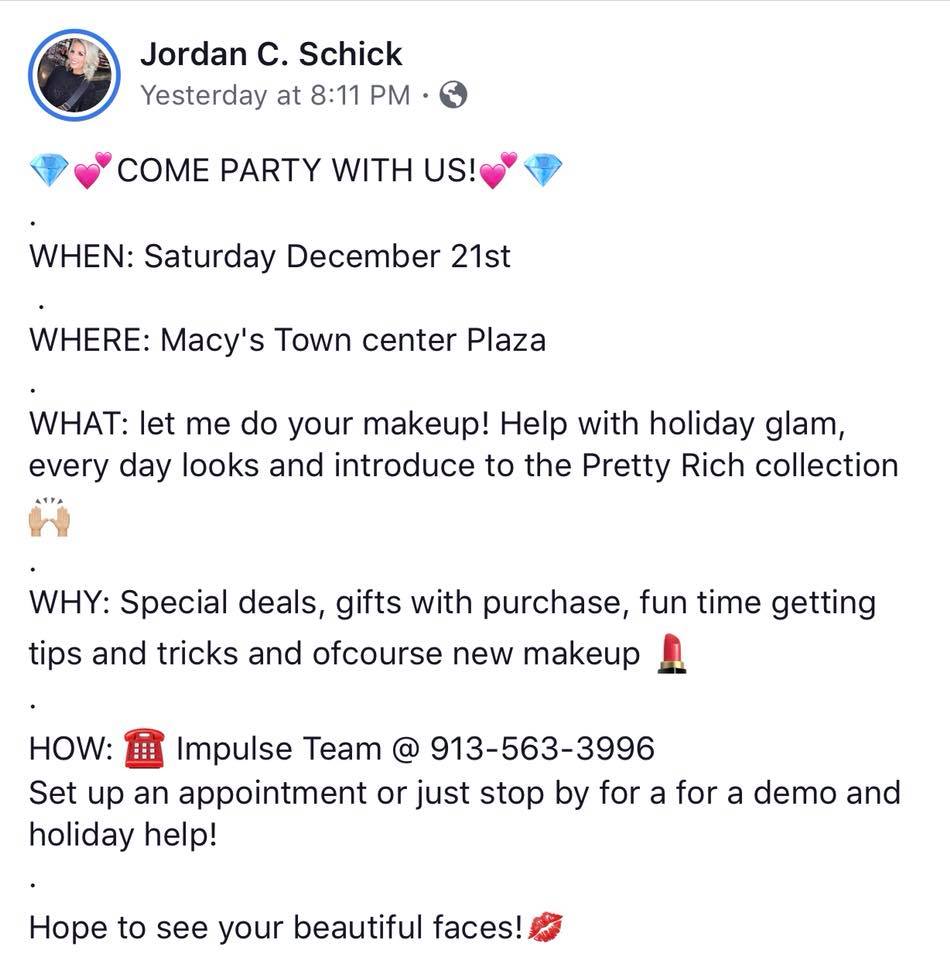
Task: Open the post timestamp Yesterday at 8:11 PM
Action: [275, 95]
